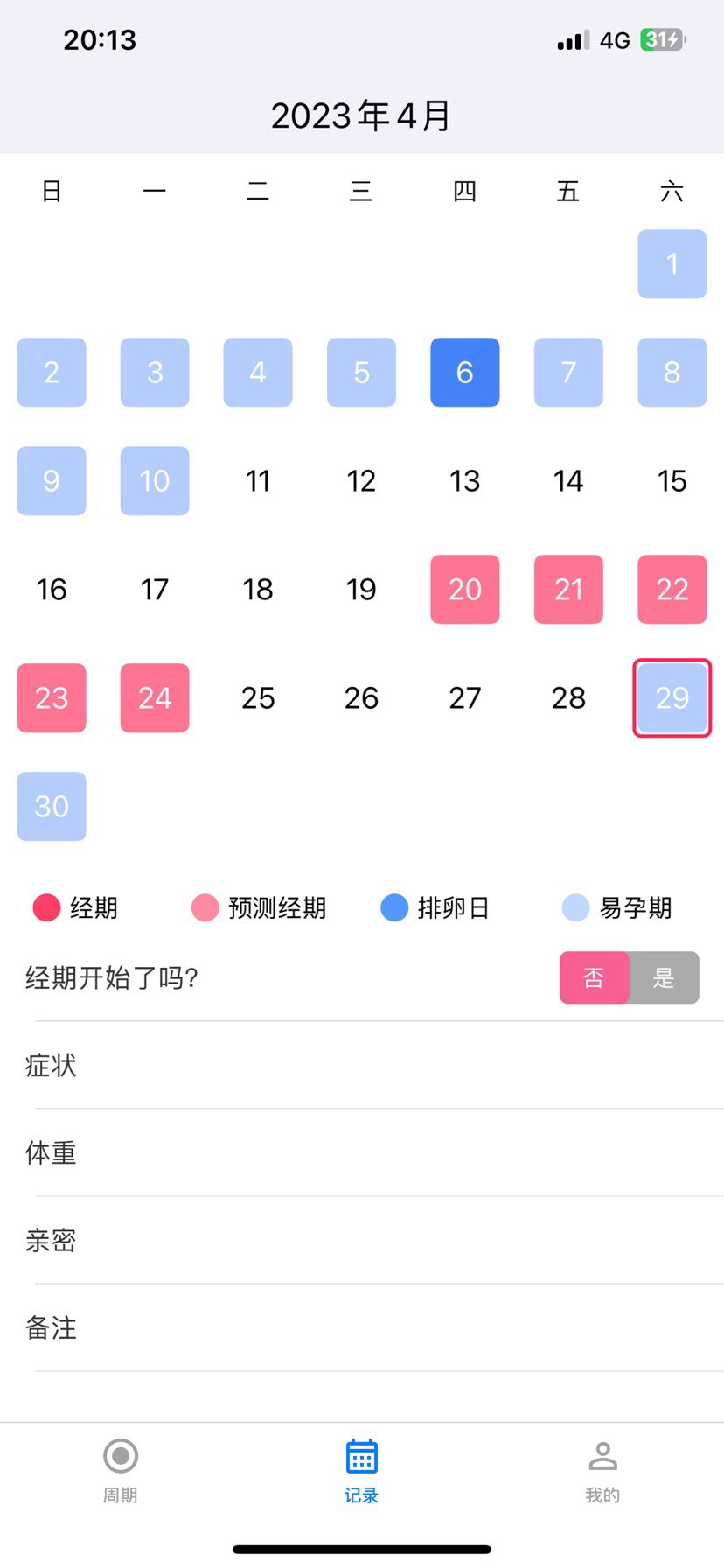Open the 备注 entry row

coord(362,1327)
